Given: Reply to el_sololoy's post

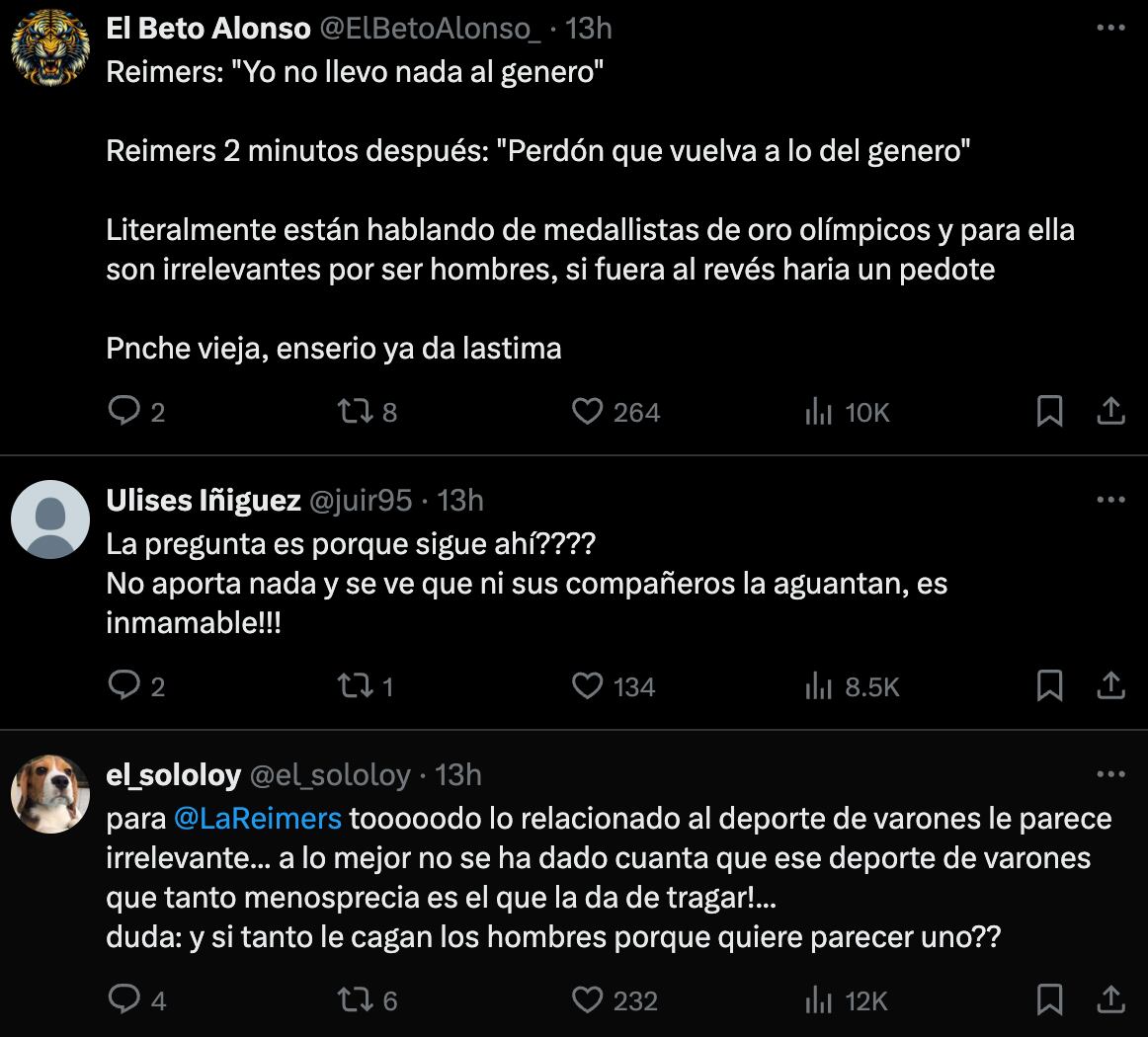Looking at the screenshot, I should pos(124,999).
